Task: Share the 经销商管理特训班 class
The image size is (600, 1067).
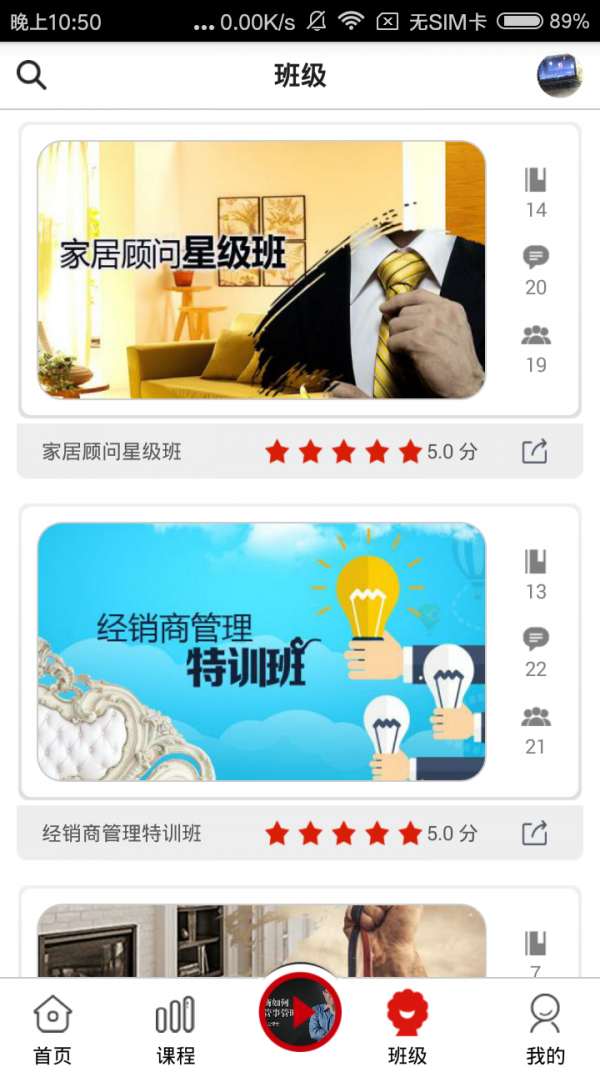Action: click(x=535, y=833)
